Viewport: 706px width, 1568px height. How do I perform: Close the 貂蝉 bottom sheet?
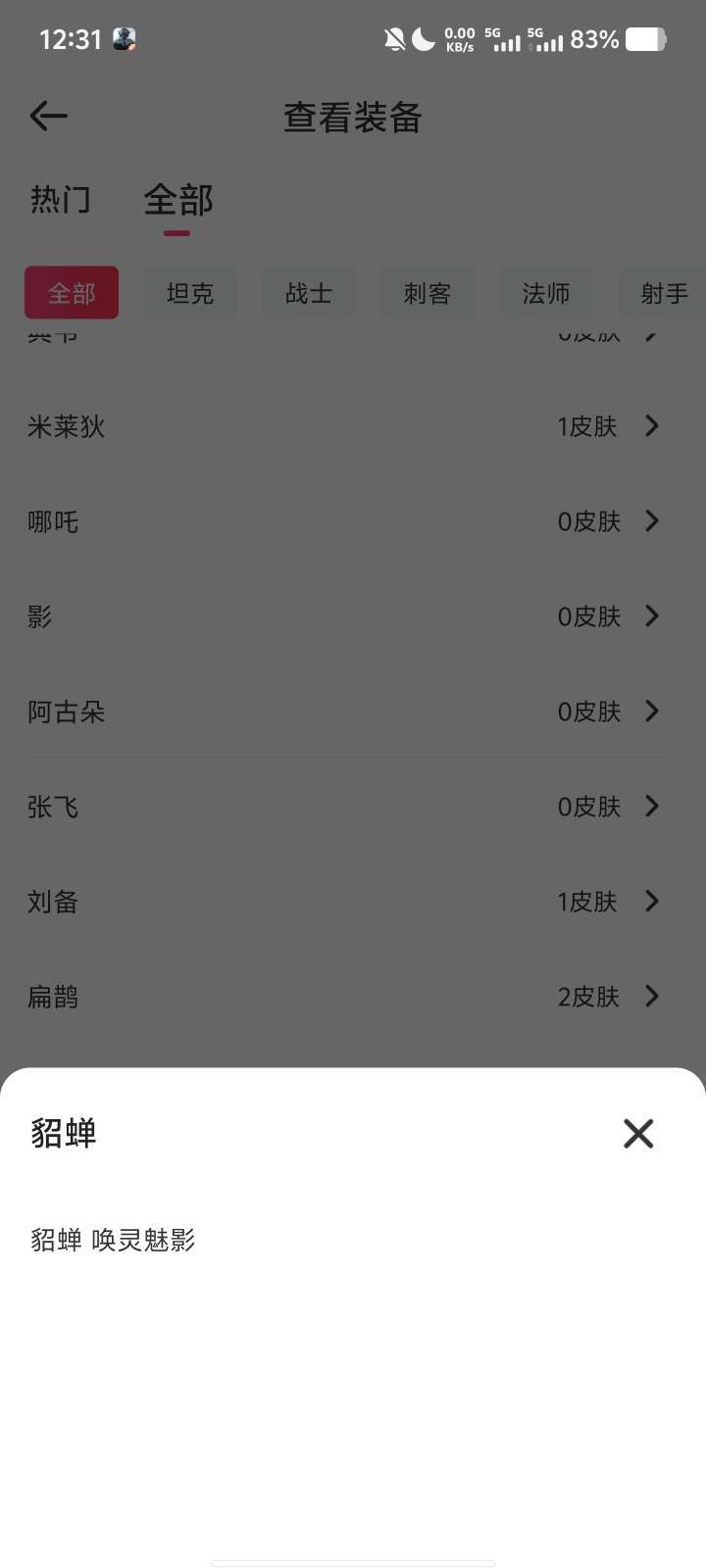click(637, 1134)
